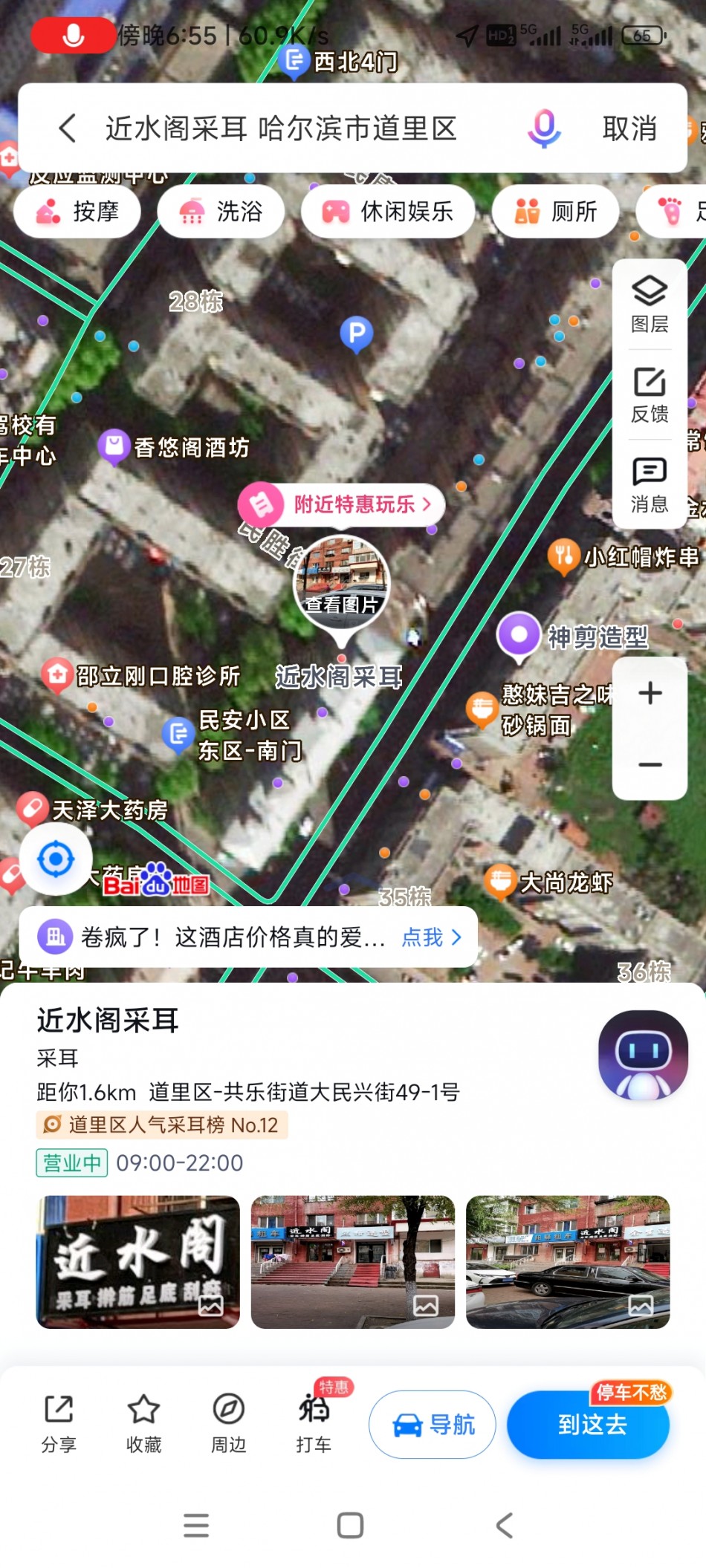This screenshot has height=1568, width=706.
Task: Cancel the search with 取消
Action: [x=629, y=129]
